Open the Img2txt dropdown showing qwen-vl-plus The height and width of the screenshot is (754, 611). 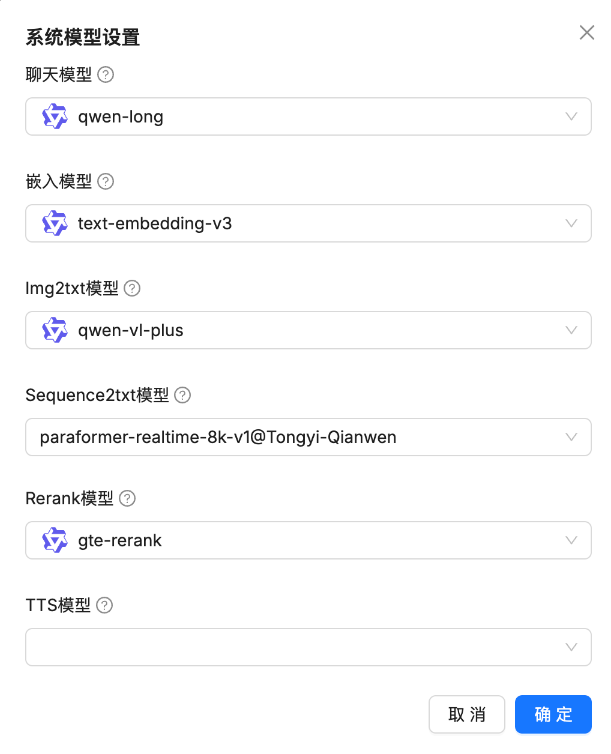[308, 330]
